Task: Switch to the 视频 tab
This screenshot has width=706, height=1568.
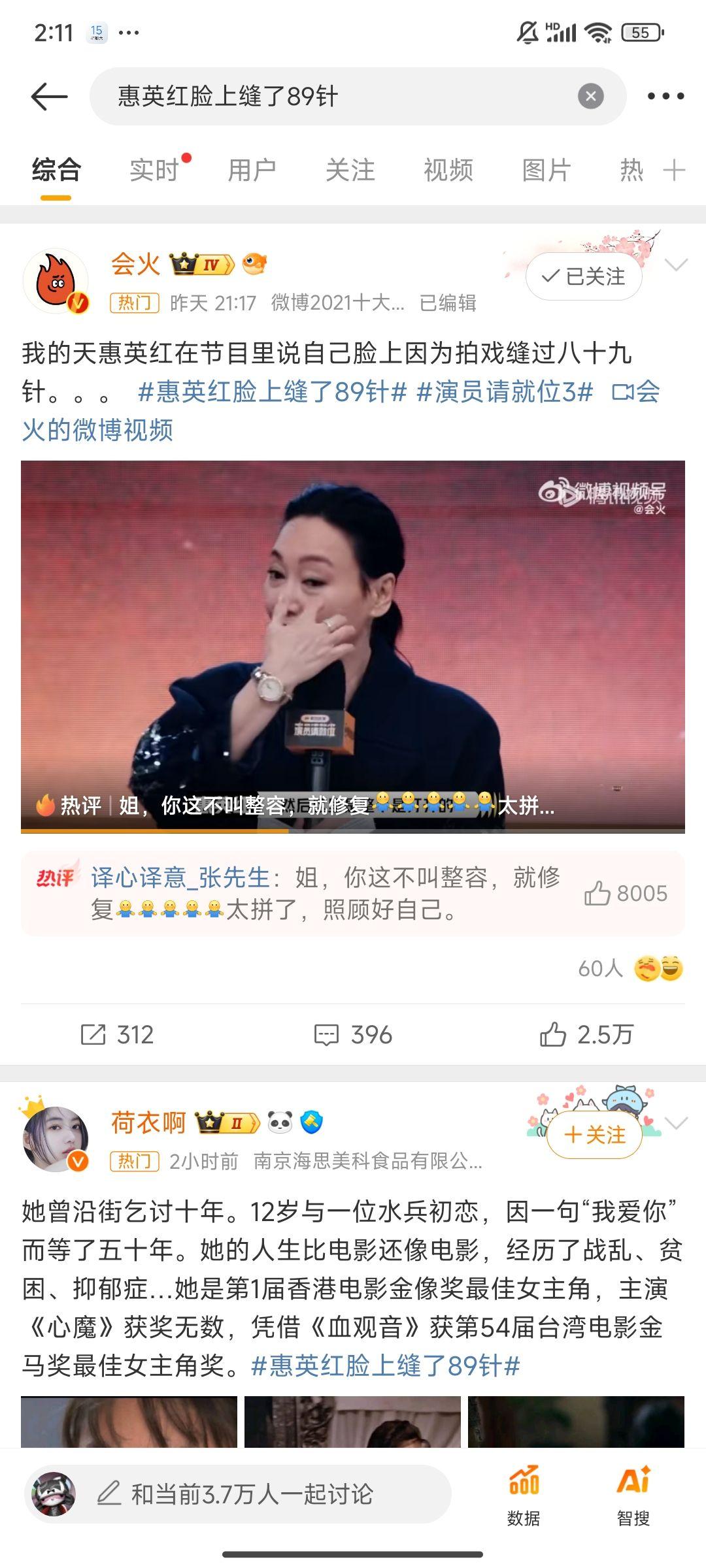Action: pos(448,171)
